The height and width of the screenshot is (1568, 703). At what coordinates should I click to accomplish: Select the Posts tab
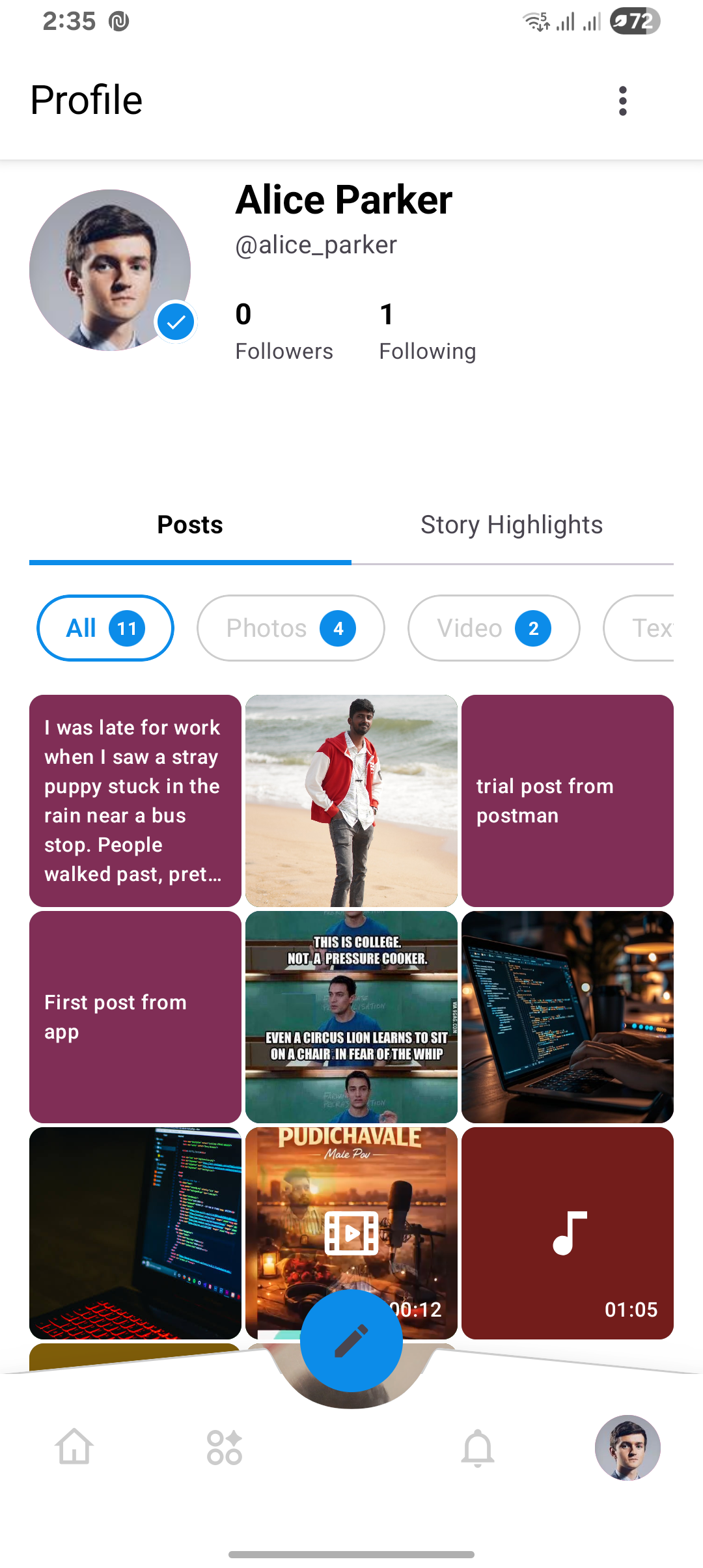point(189,524)
